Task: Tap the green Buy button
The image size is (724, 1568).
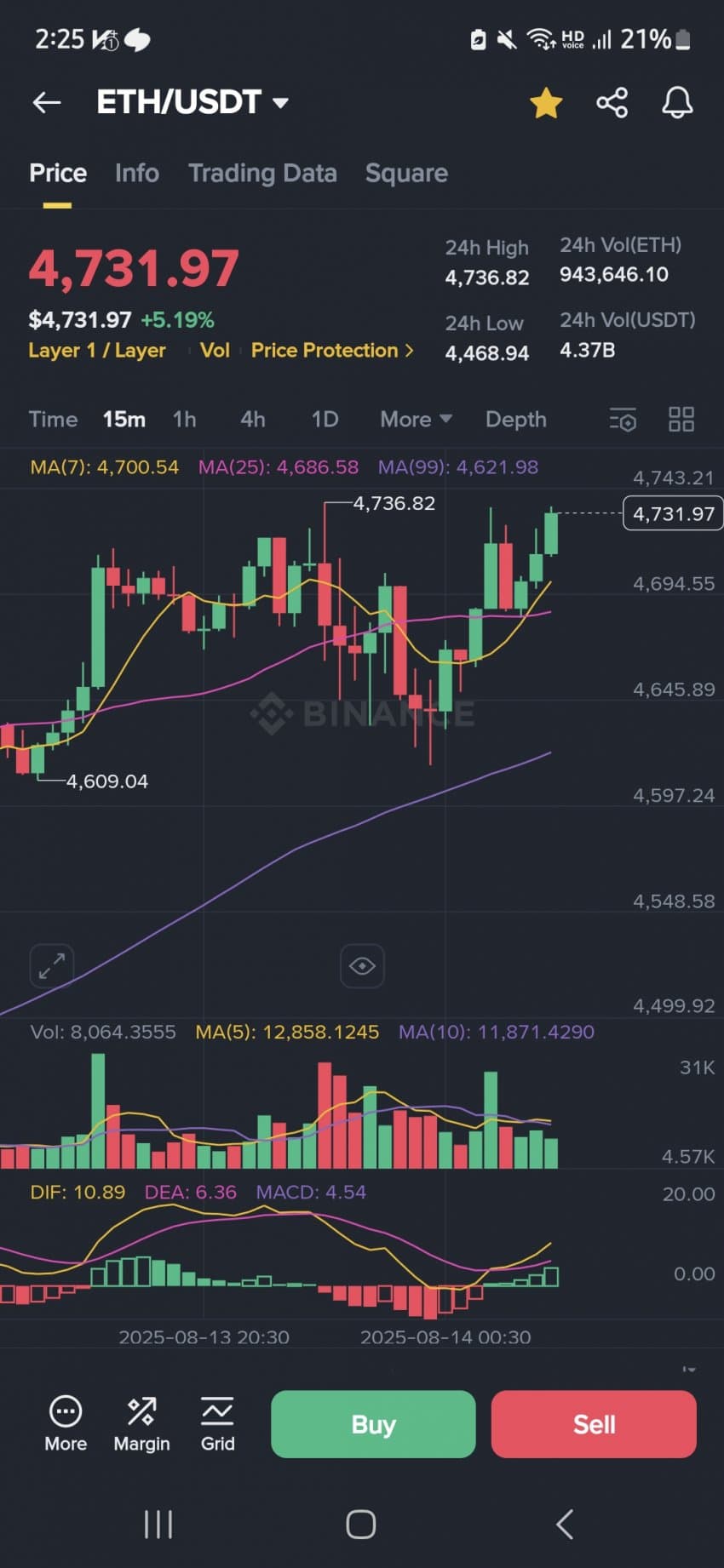Action: (373, 1424)
